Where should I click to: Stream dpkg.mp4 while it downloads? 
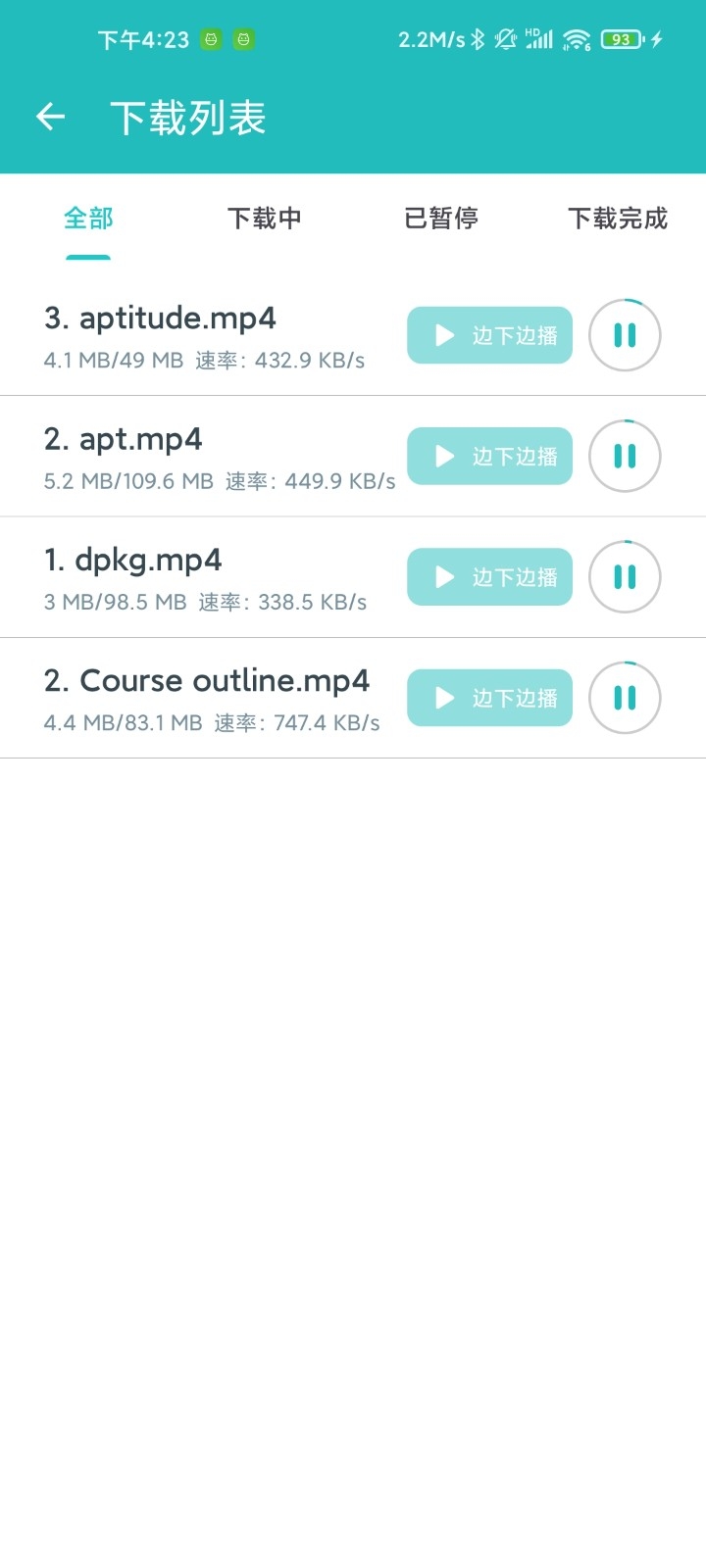pyautogui.click(x=489, y=577)
